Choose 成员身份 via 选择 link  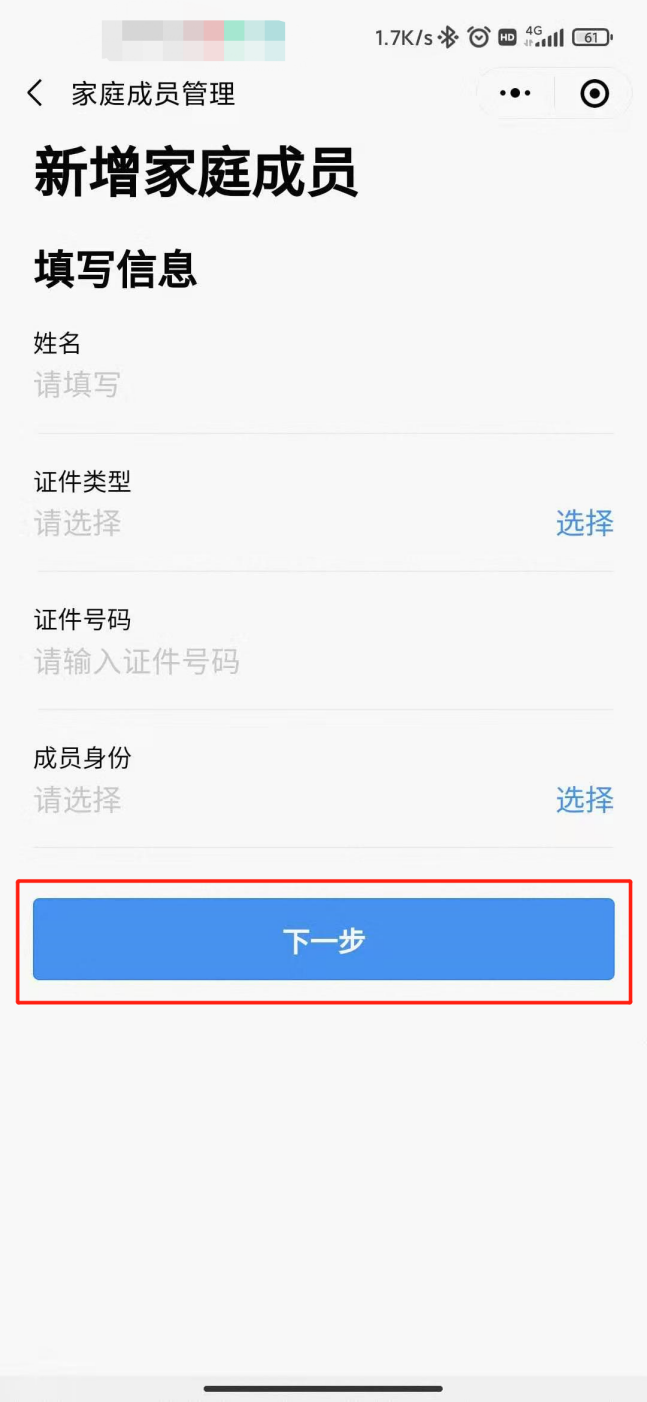[x=584, y=800]
